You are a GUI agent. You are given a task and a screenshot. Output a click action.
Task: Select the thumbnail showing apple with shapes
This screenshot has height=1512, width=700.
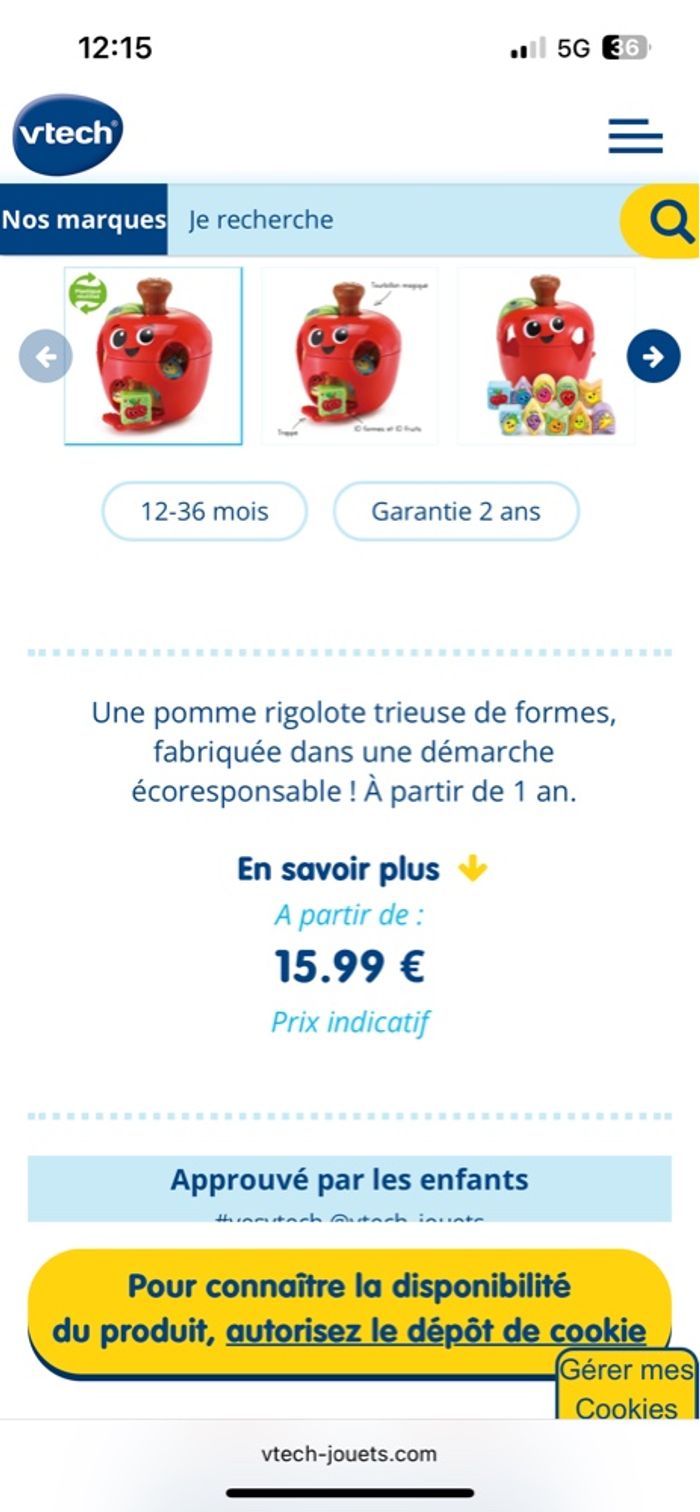[546, 355]
